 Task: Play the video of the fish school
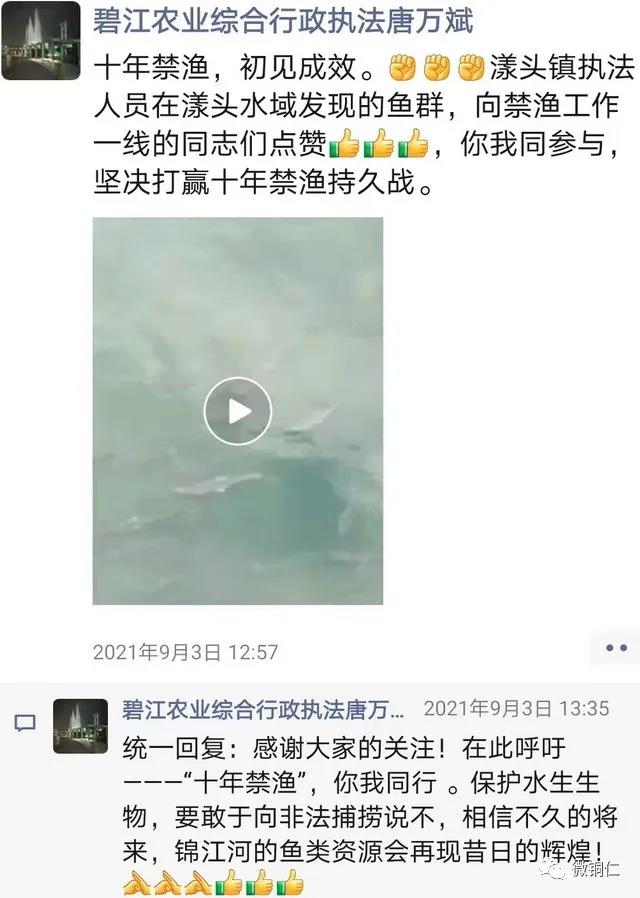tap(238, 411)
